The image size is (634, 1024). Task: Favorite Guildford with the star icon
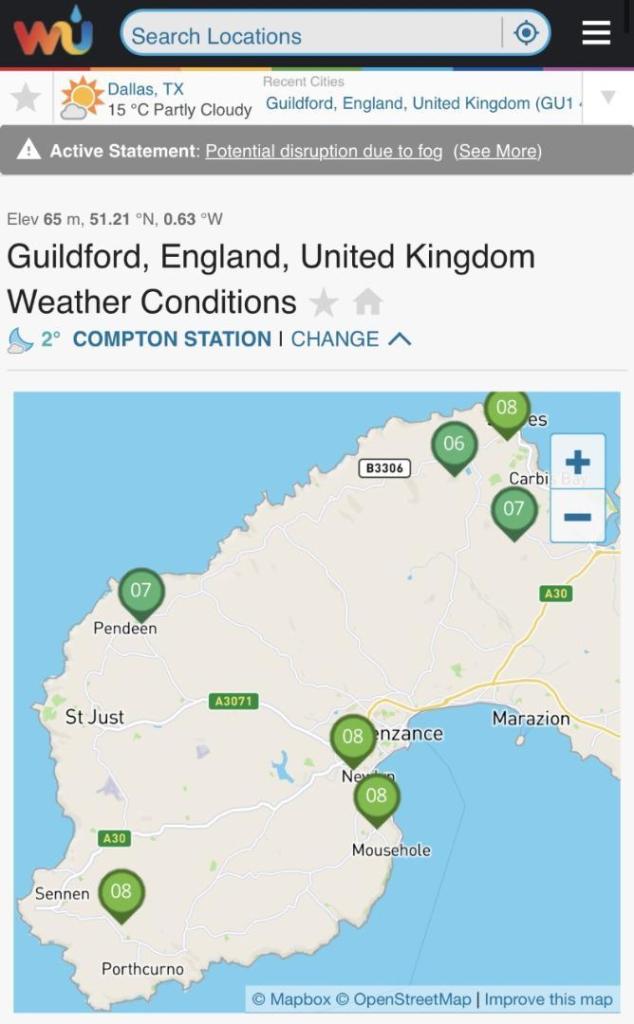(x=323, y=302)
